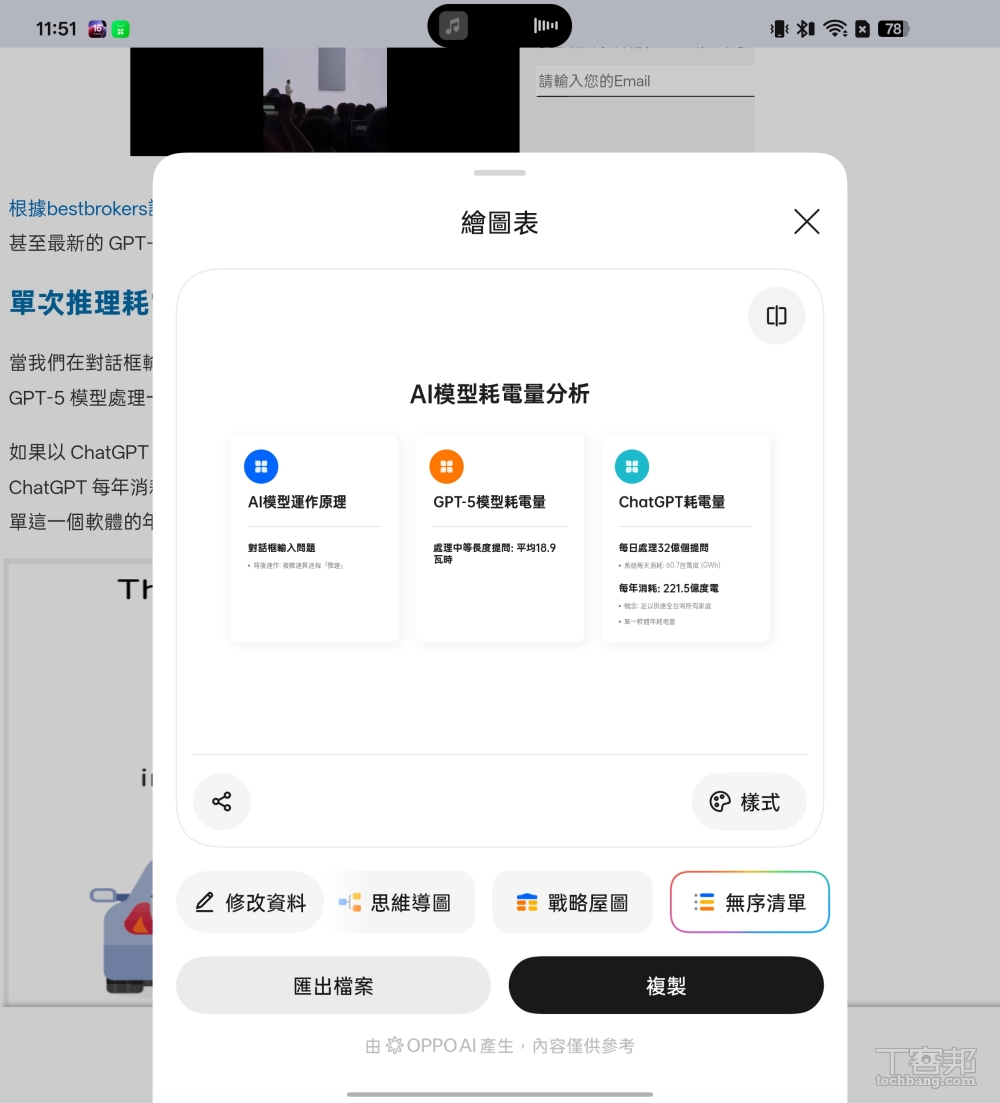
Task: Open the 修改資料 editing panel
Action: tap(249, 901)
